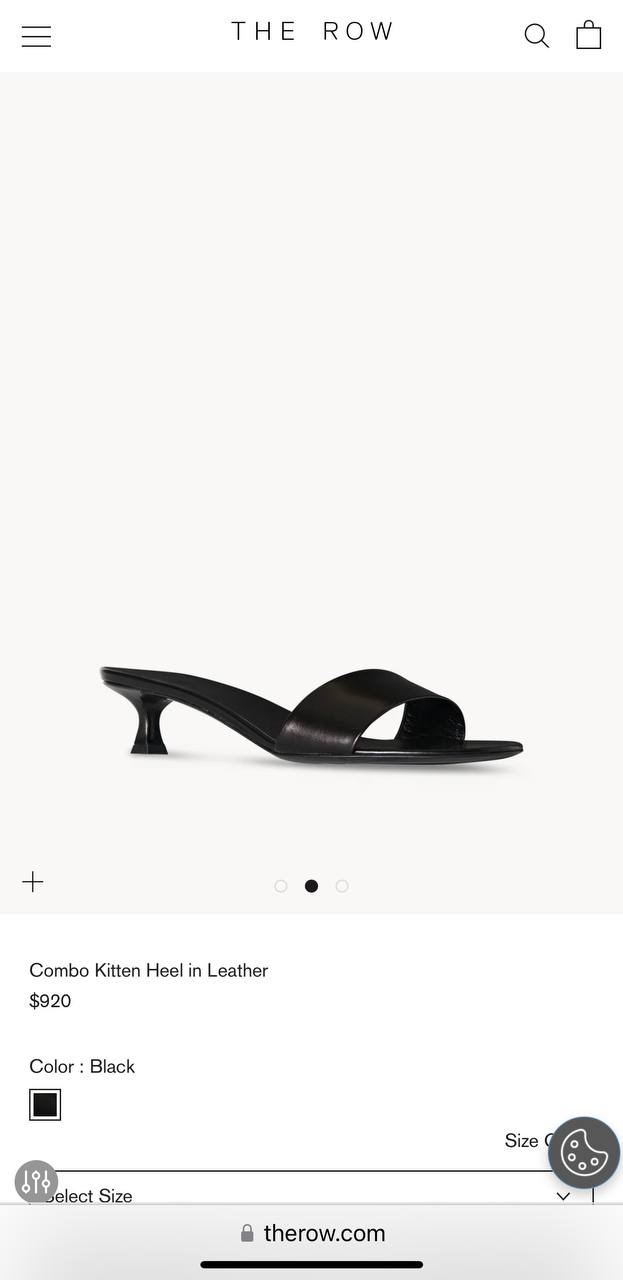The height and width of the screenshot is (1280, 623).
Task: Expand the Select Size dropdown
Action: 311,1194
